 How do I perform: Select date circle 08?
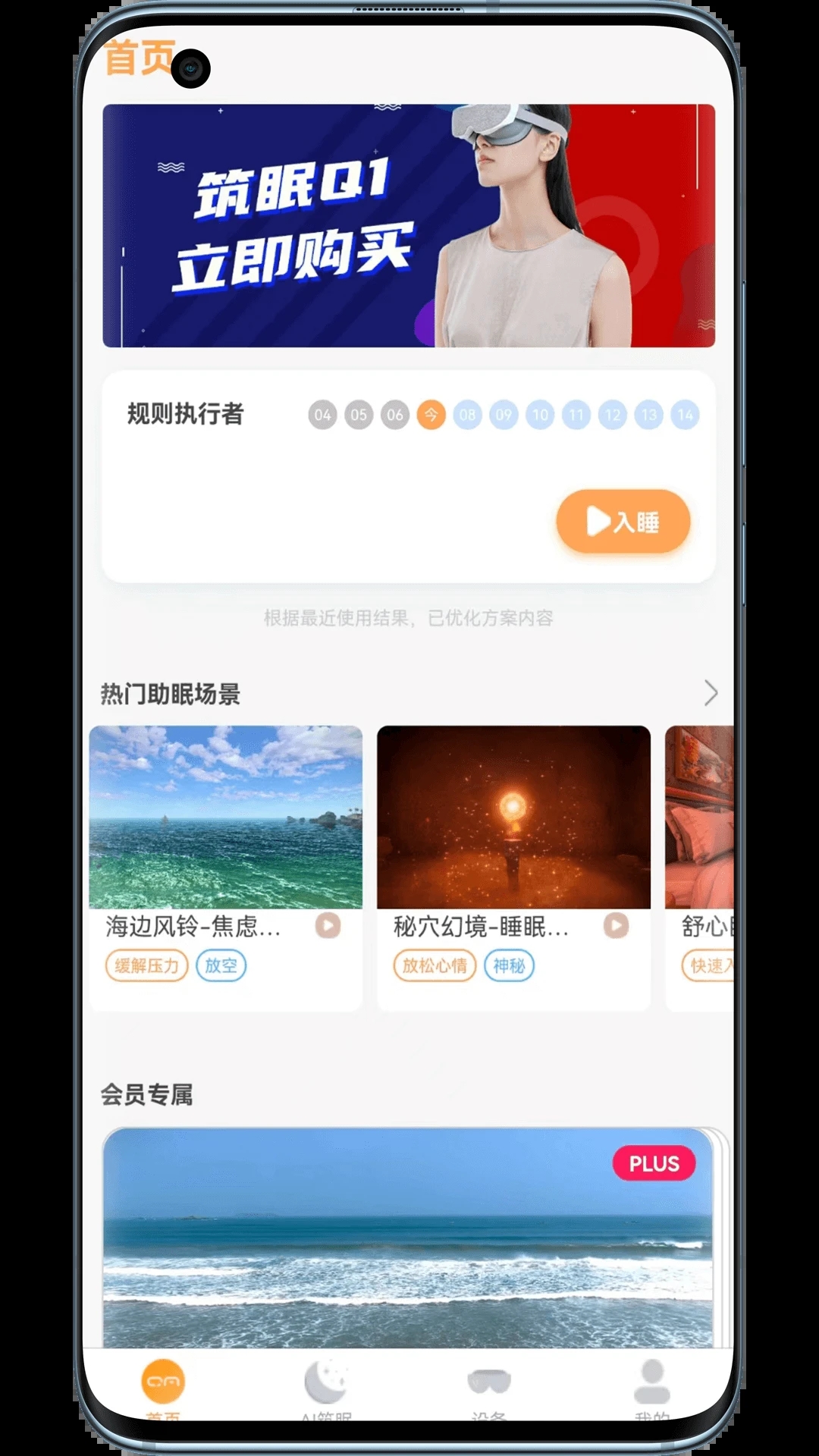pos(467,415)
